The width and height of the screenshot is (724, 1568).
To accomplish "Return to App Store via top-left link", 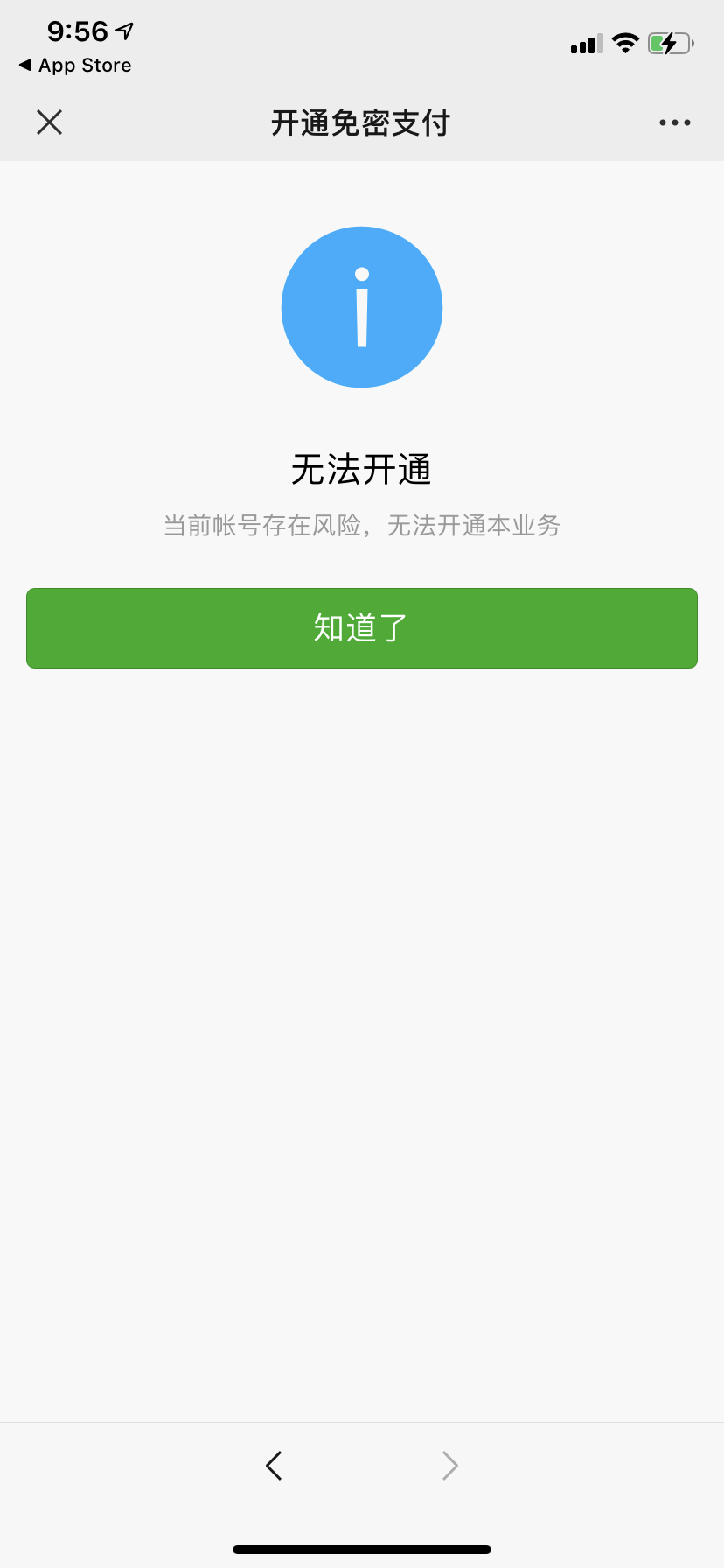I will [x=75, y=66].
